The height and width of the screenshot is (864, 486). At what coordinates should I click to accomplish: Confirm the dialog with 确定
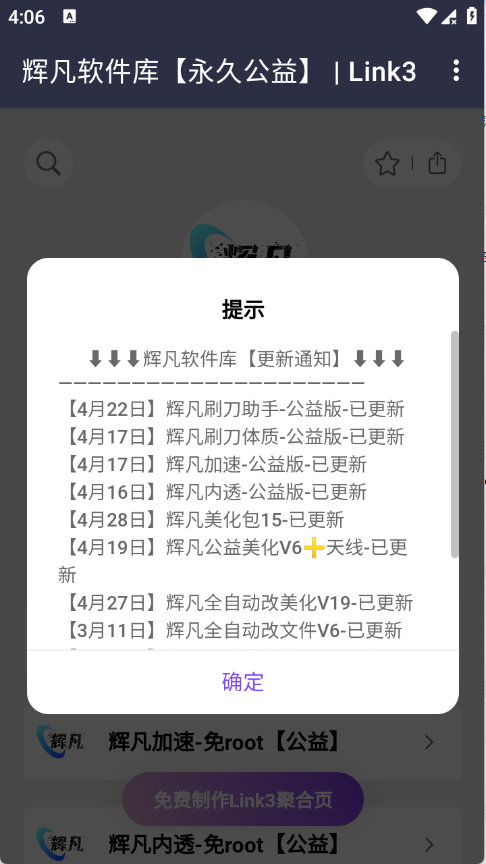[x=242, y=682]
